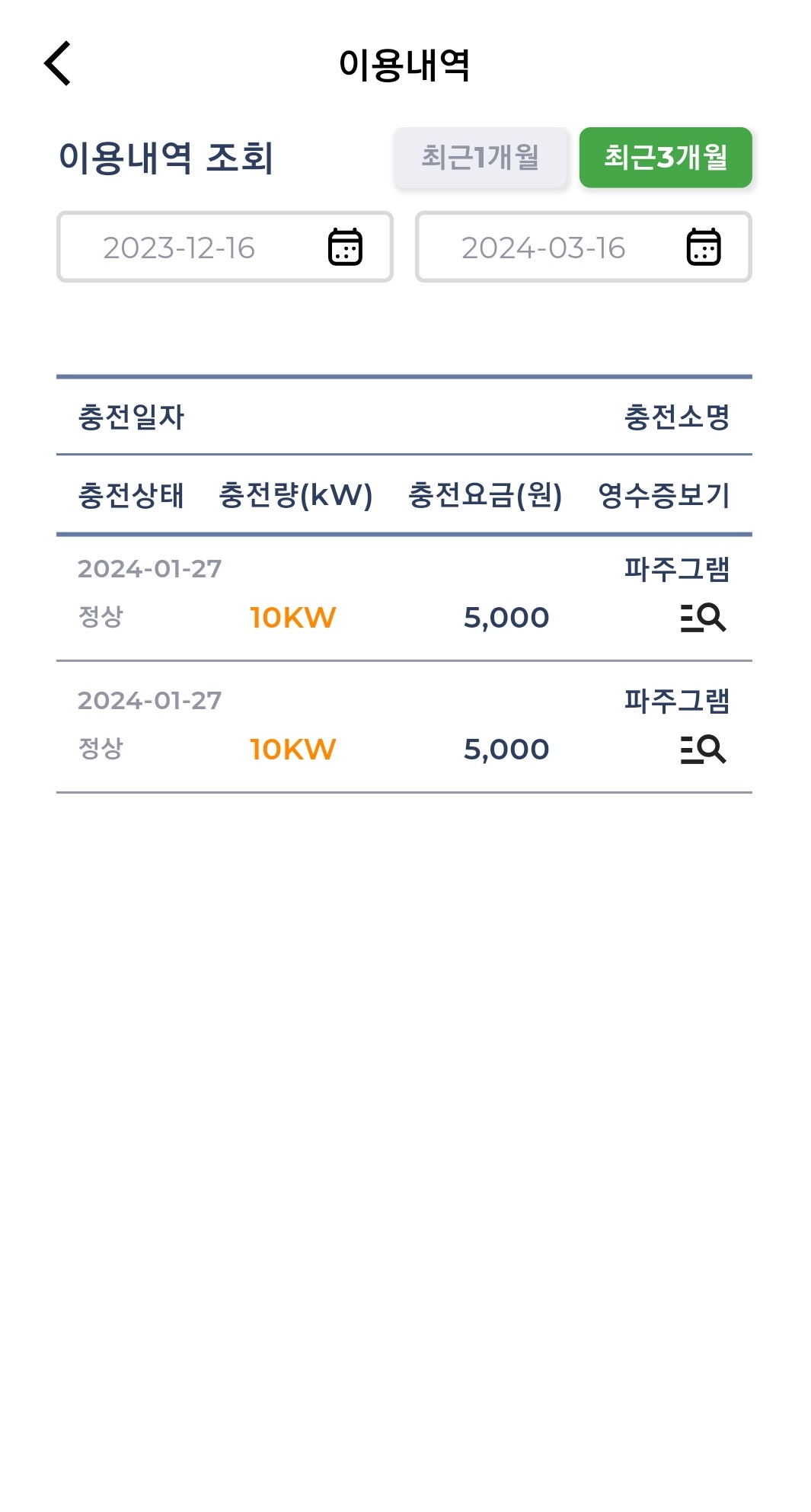View receipt for the second 파주그램 entry
This screenshot has width=811, height=1512.
coord(703,750)
